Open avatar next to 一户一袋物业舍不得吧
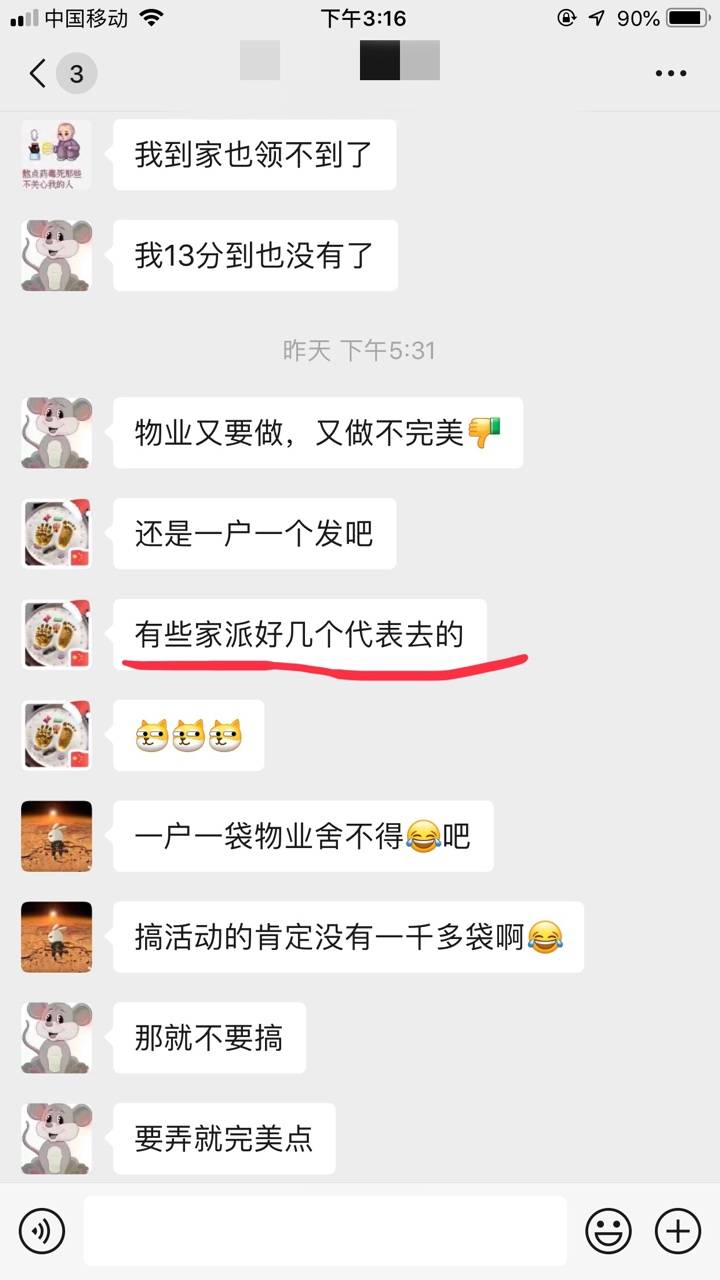This screenshot has width=720, height=1280. pos(57,836)
